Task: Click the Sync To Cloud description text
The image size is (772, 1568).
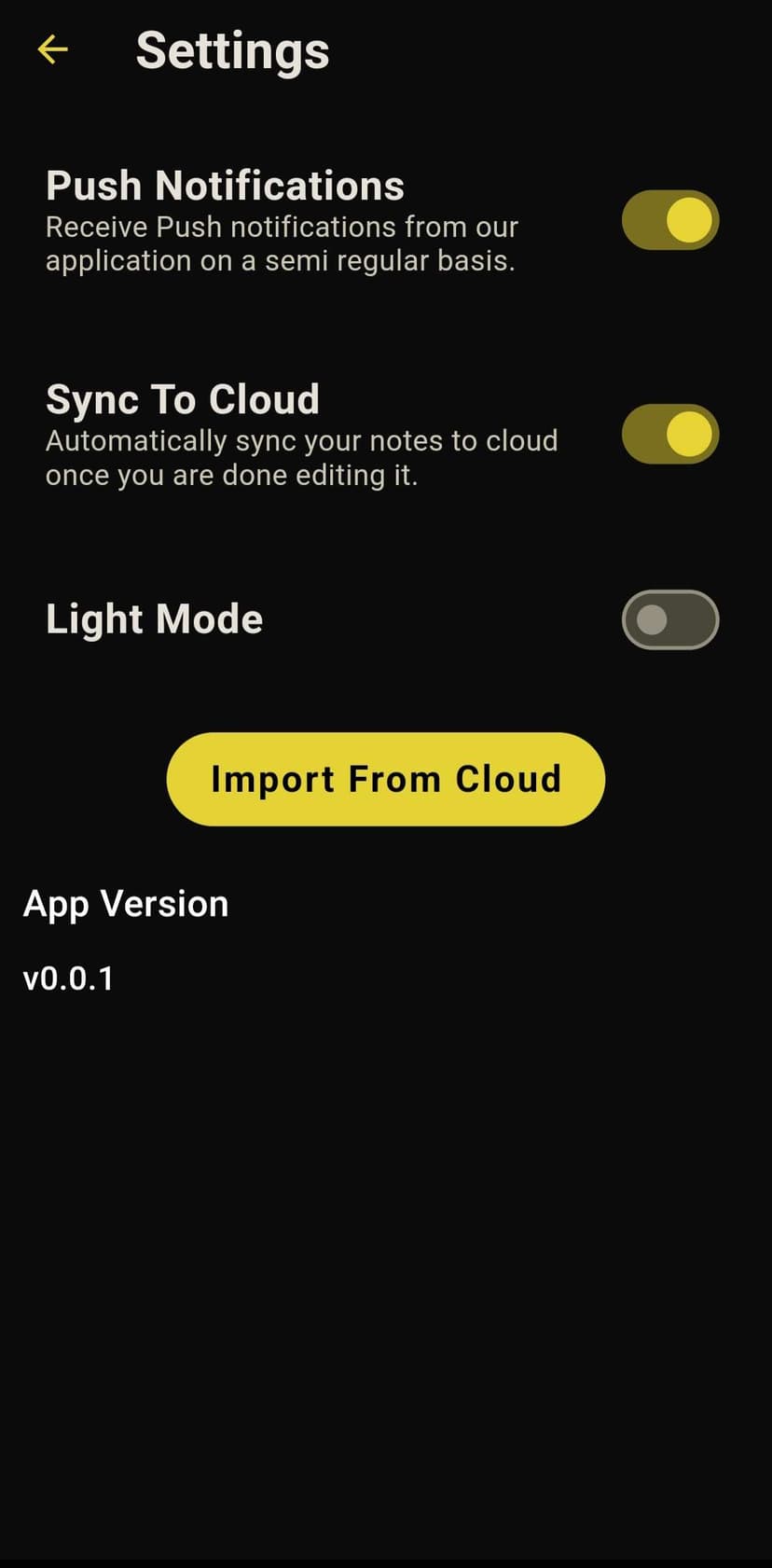Action: point(301,457)
